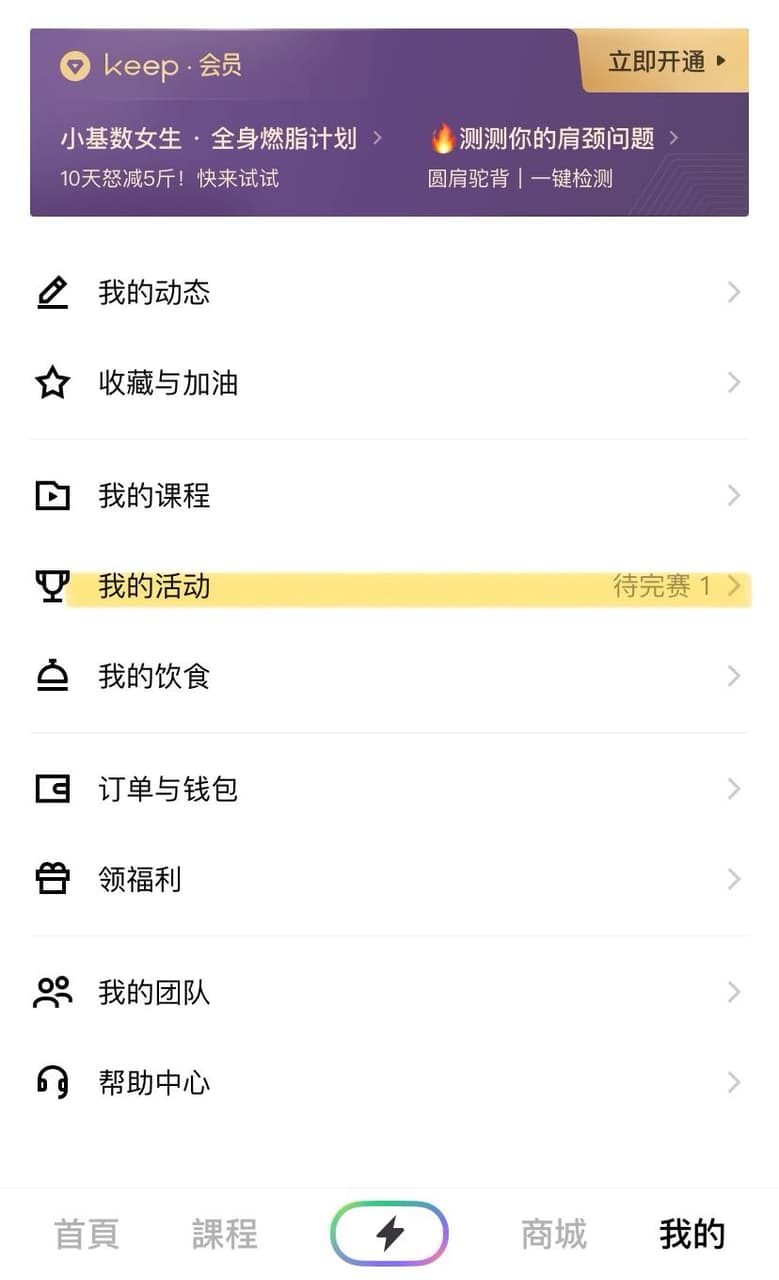Open the 商城 tab
Screen dimensions: 779x1280
552,1233
